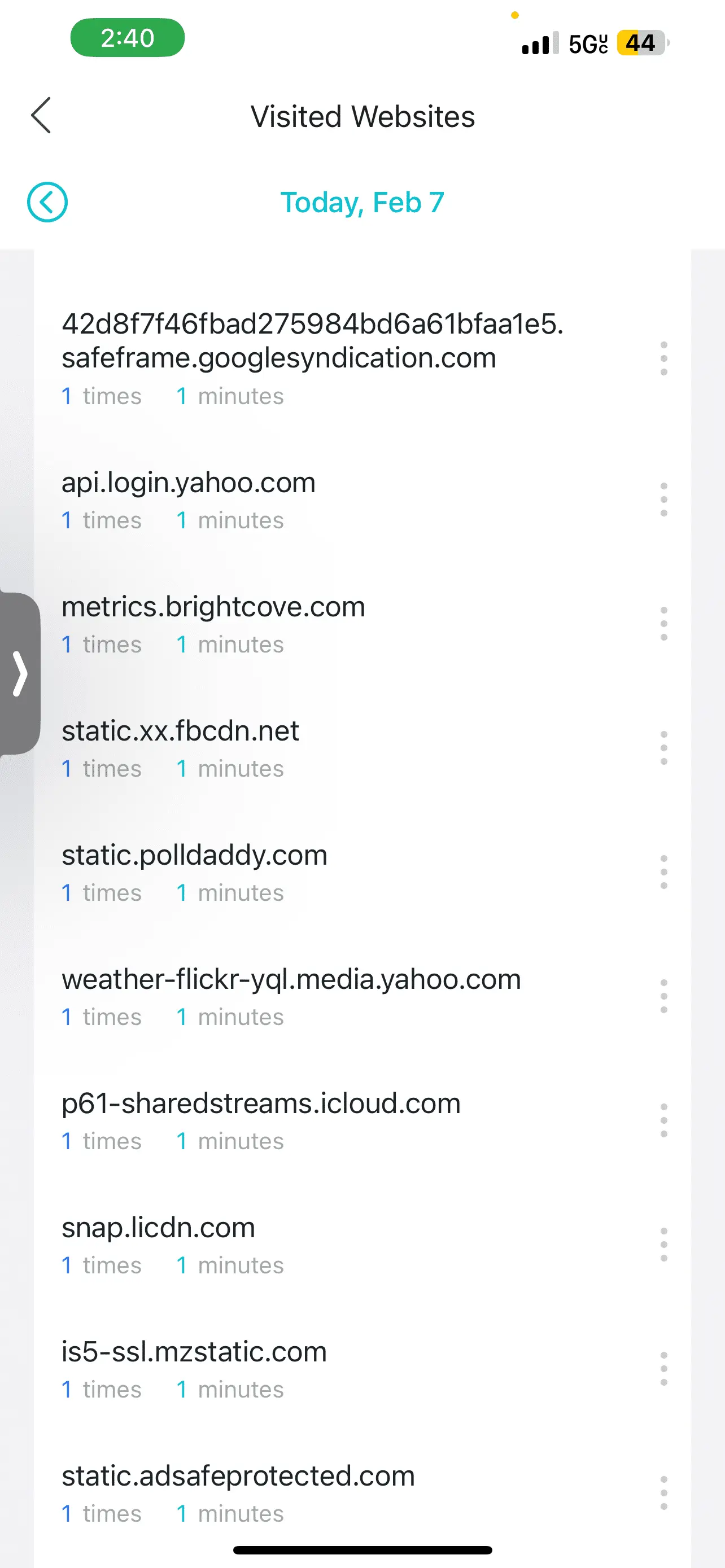Go back from Visited Websites
This screenshot has height=1568, width=725.
click(x=41, y=116)
